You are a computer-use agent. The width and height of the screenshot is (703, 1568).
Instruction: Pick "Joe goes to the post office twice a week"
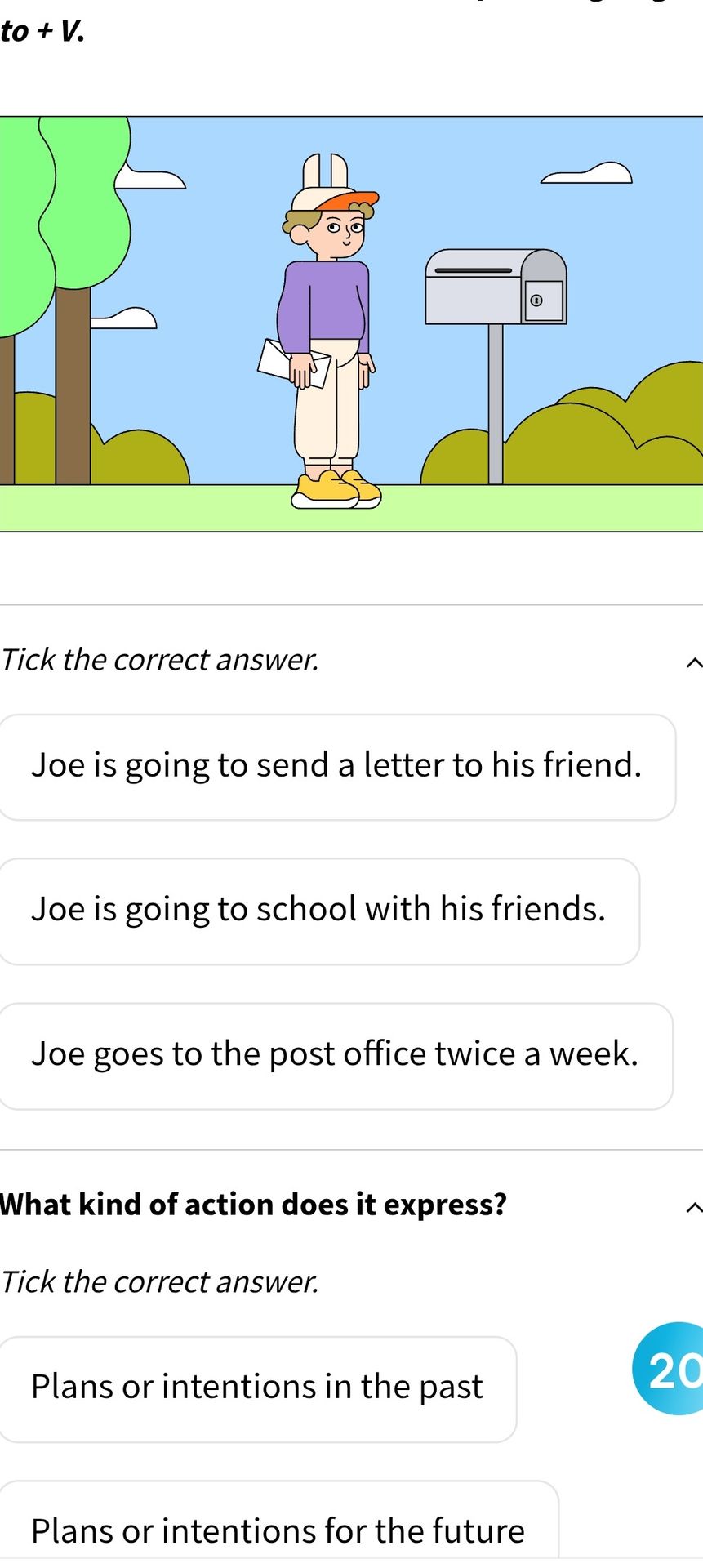(336, 1056)
